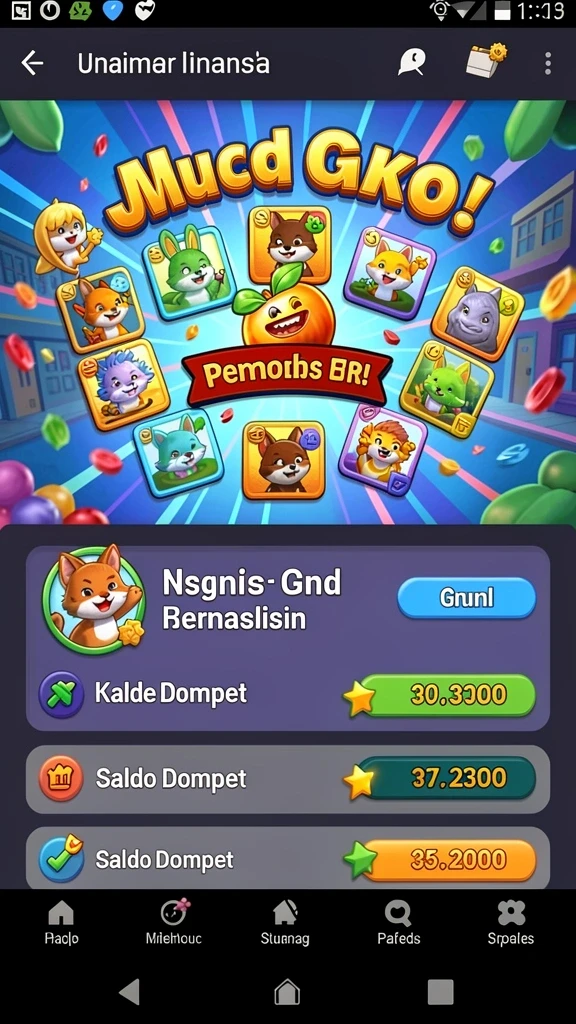
Task: Open the chat bubble icon in app bar
Action: (x=412, y=63)
